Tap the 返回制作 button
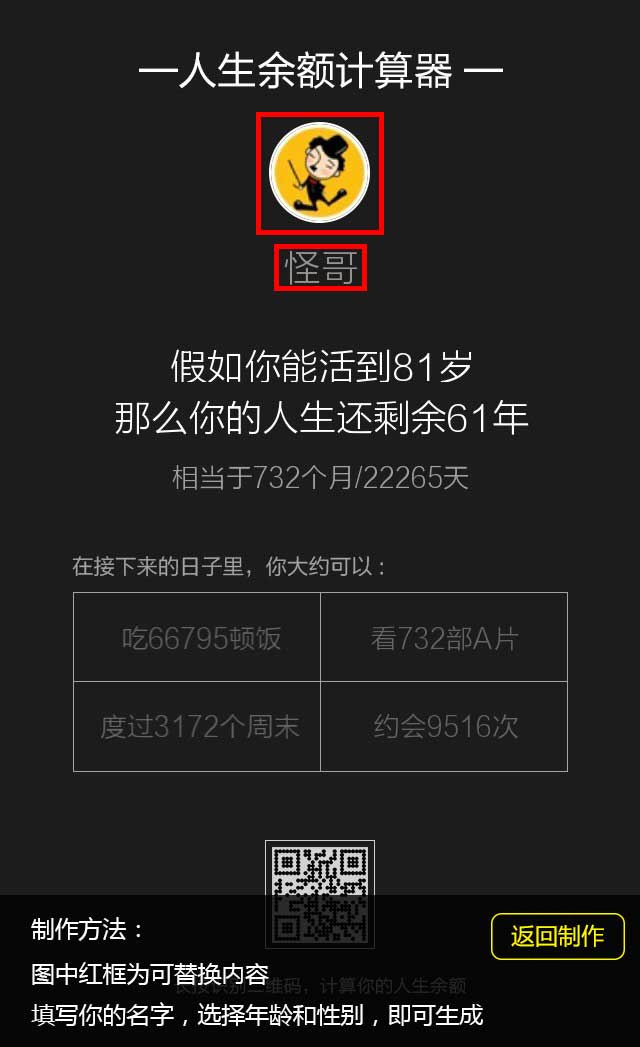 tap(557, 936)
